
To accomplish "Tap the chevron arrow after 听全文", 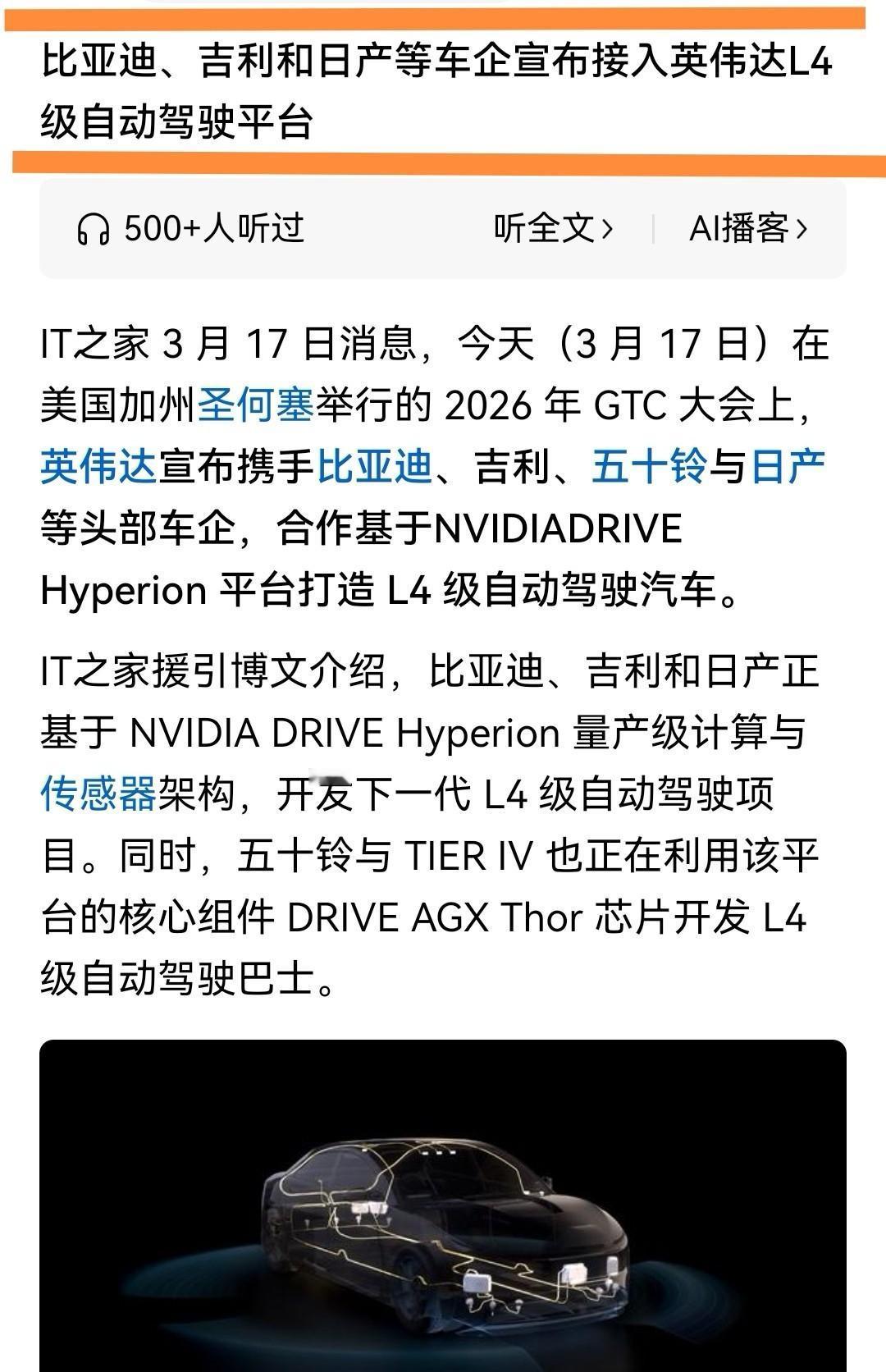I will tap(609, 231).
